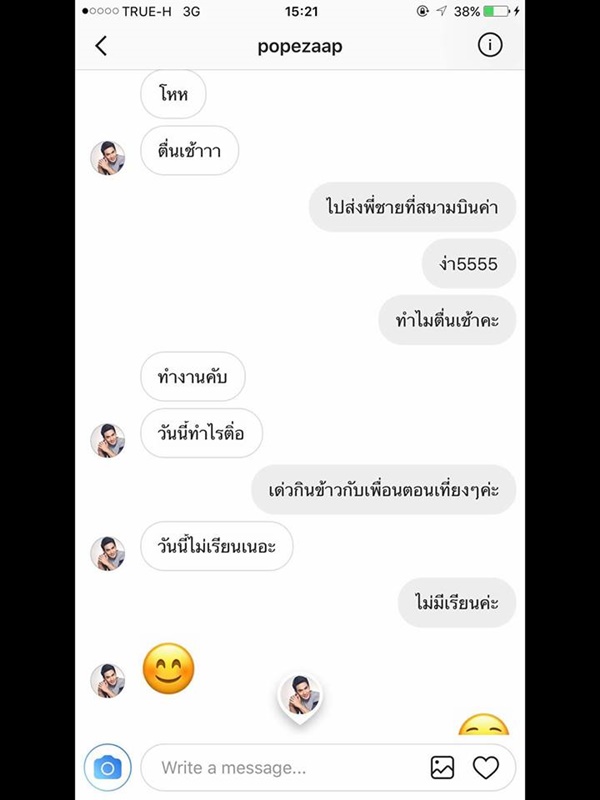Tap the Write a message field
This screenshot has height=800, width=600.
[x=280, y=768]
